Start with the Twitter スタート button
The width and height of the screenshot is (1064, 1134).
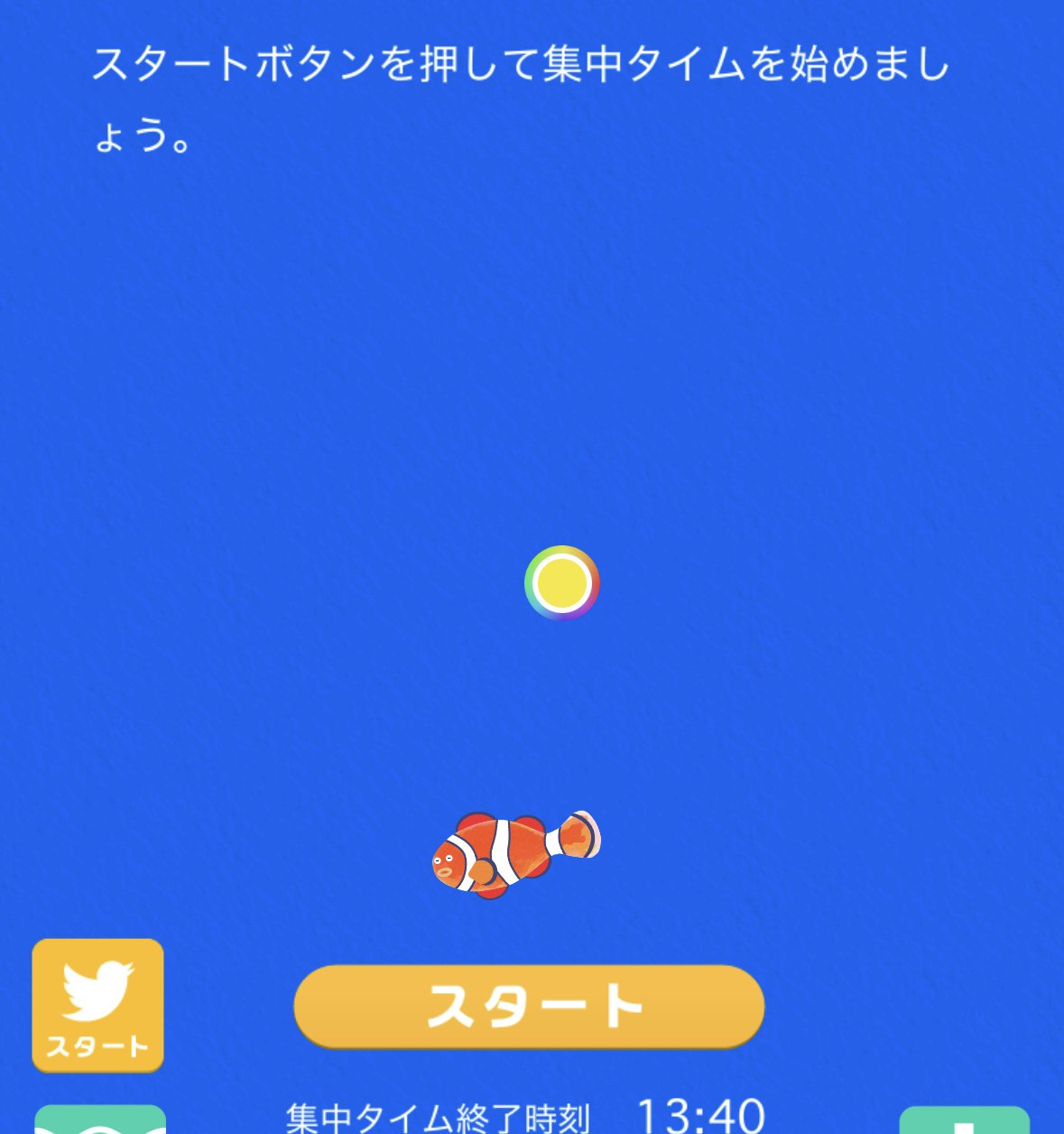click(x=98, y=1005)
